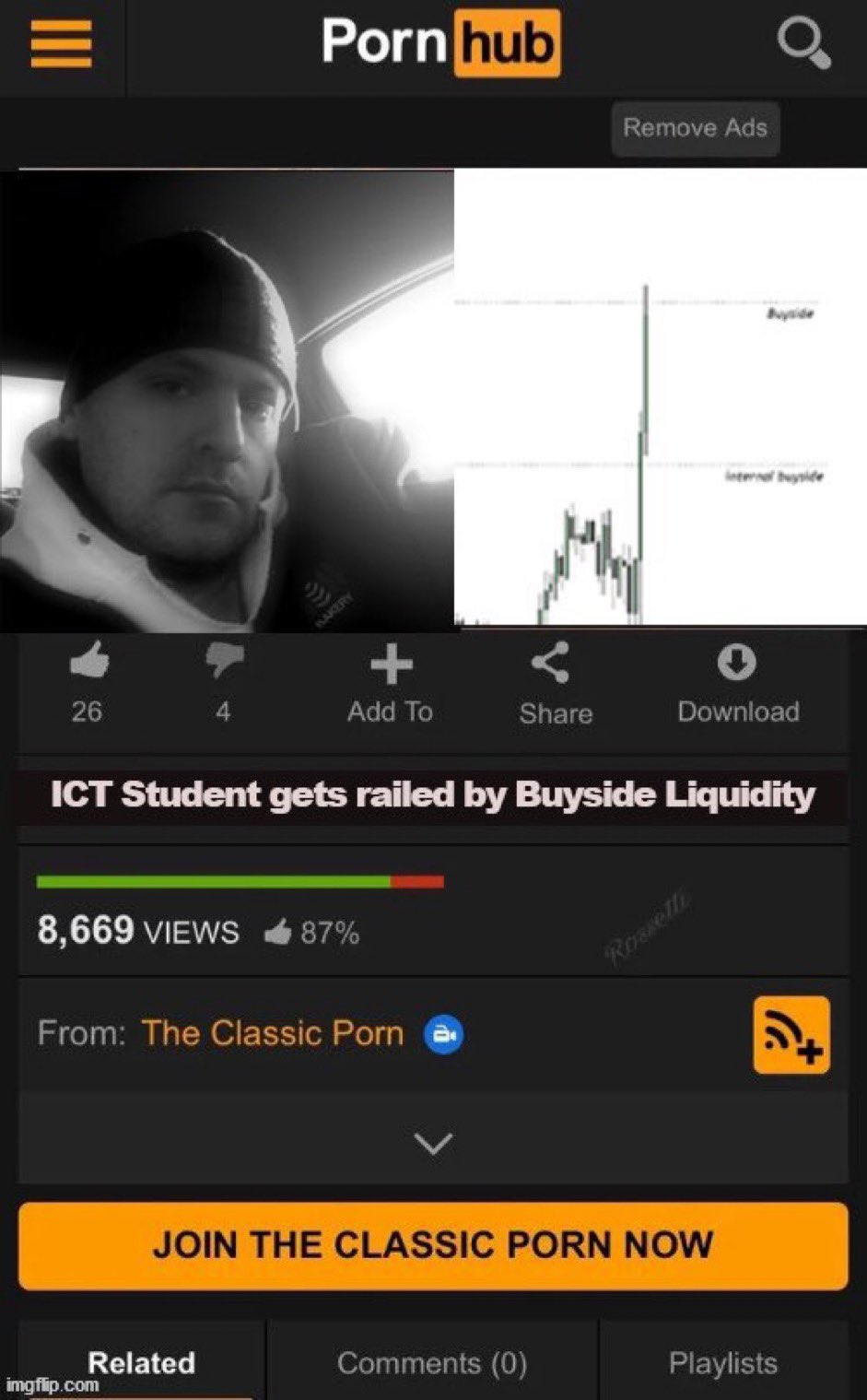The width and height of the screenshot is (867, 1400).
Task: Switch to the Playlists tab
Action: point(723,1362)
